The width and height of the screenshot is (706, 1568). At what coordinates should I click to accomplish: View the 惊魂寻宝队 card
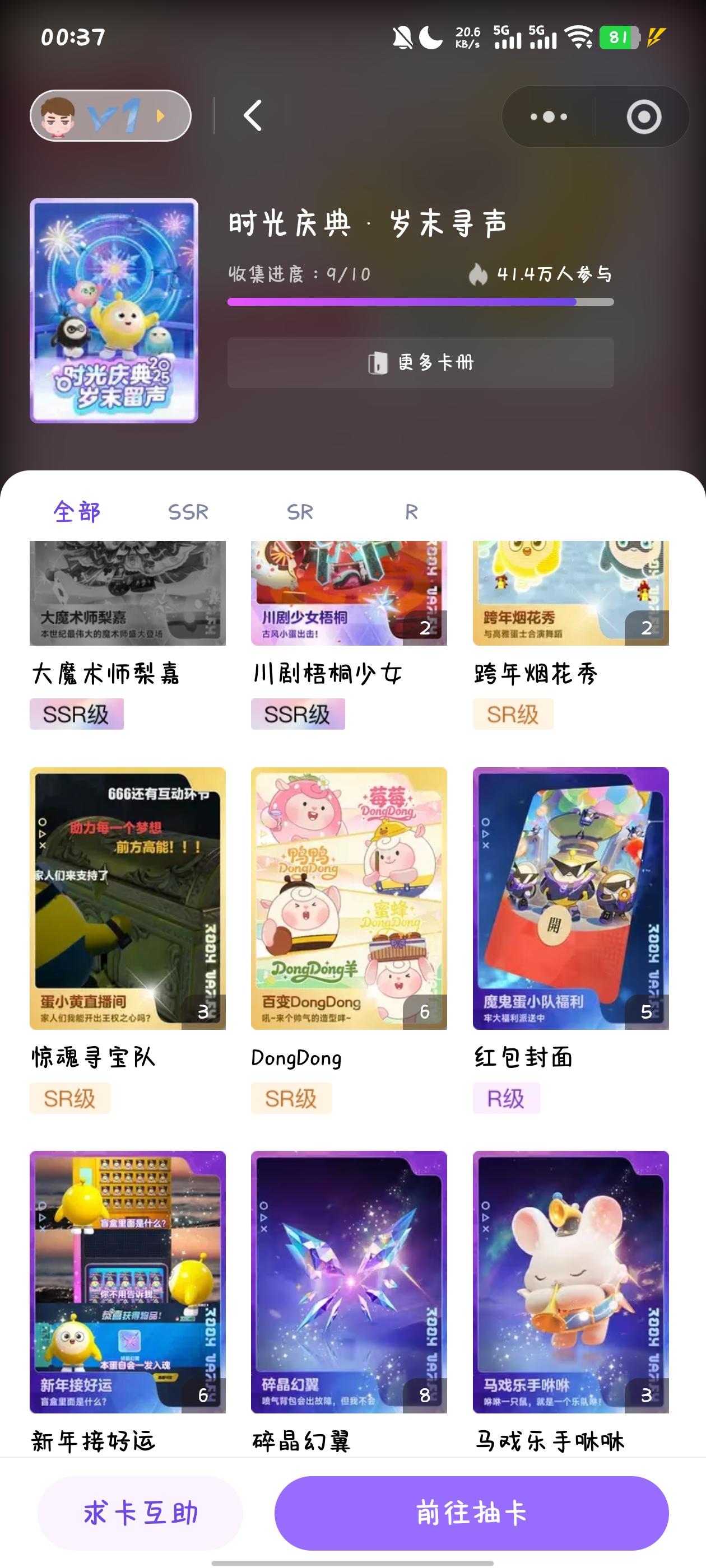(127, 898)
